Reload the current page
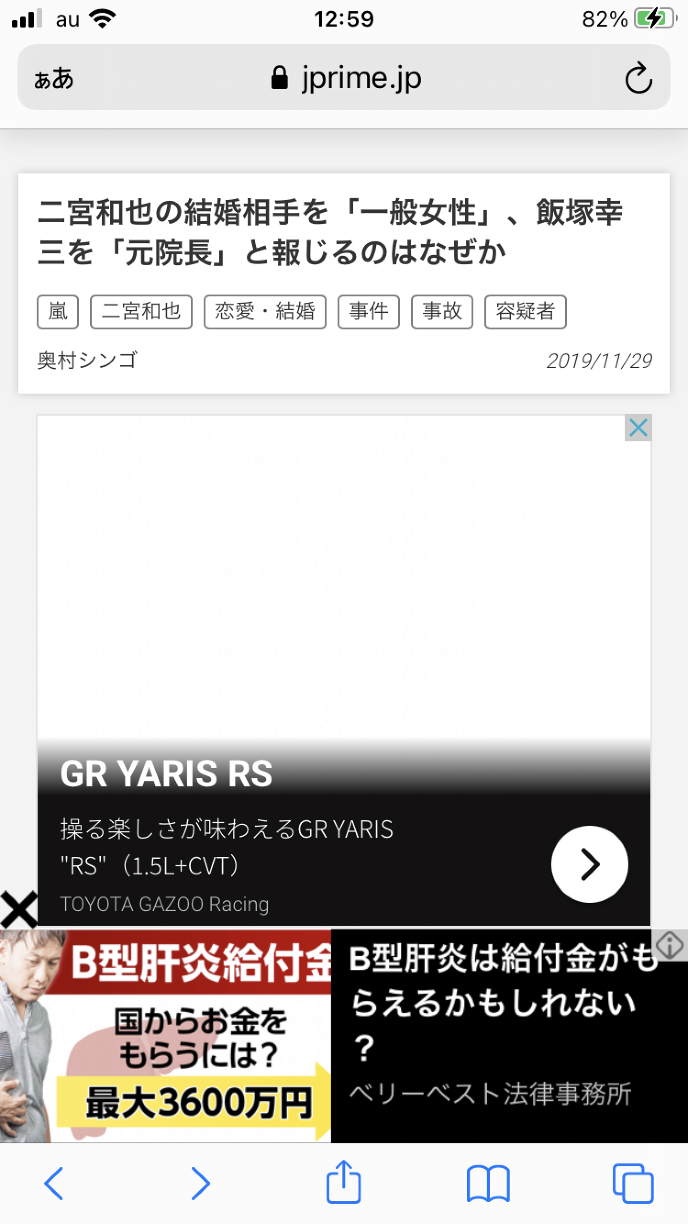This screenshot has width=688, height=1224. tap(638, 79)
